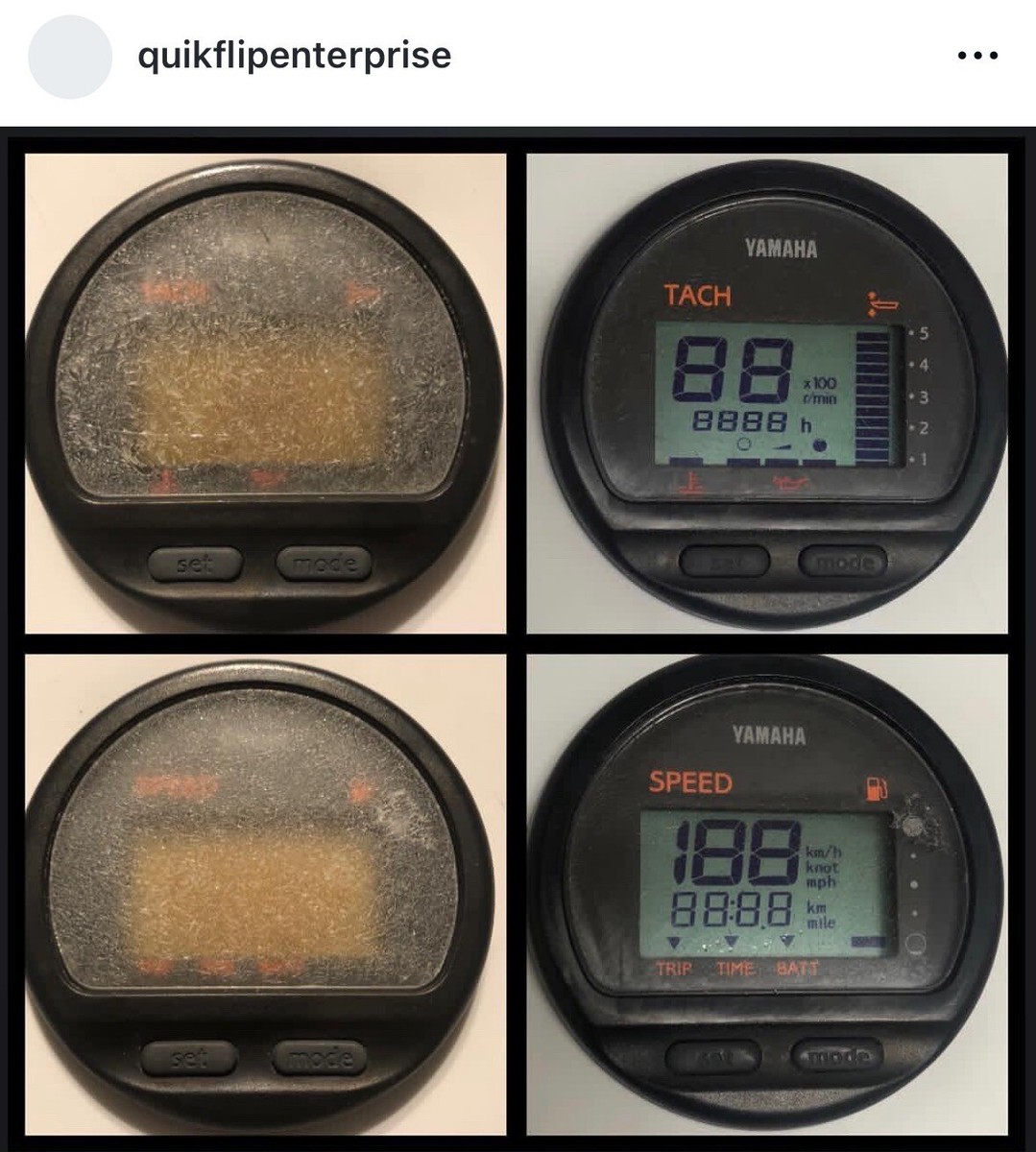Open the post overflow menu
This screenshot has height=1152, width=1036.
pos(978,56)
